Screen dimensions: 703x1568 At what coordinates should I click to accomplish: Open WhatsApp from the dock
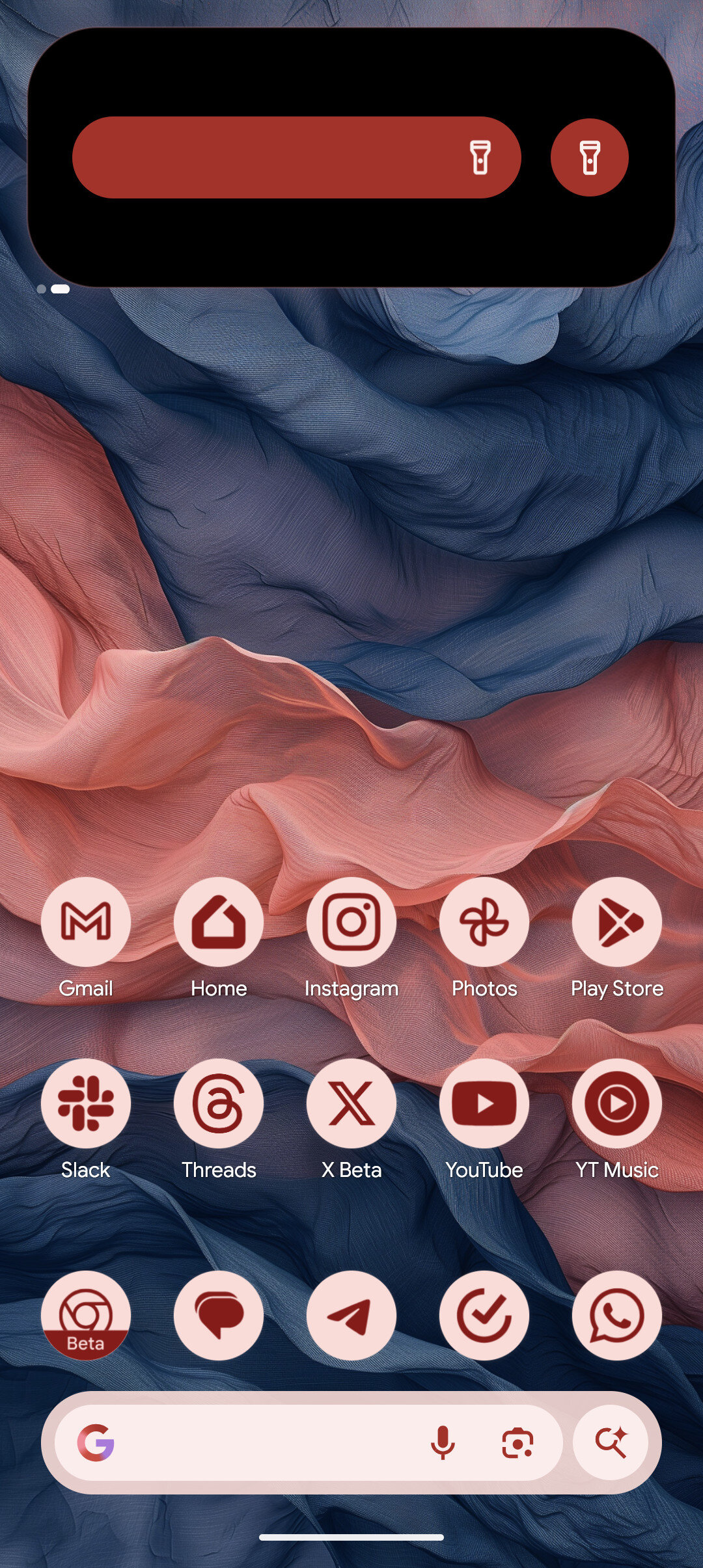[617, 1315]
